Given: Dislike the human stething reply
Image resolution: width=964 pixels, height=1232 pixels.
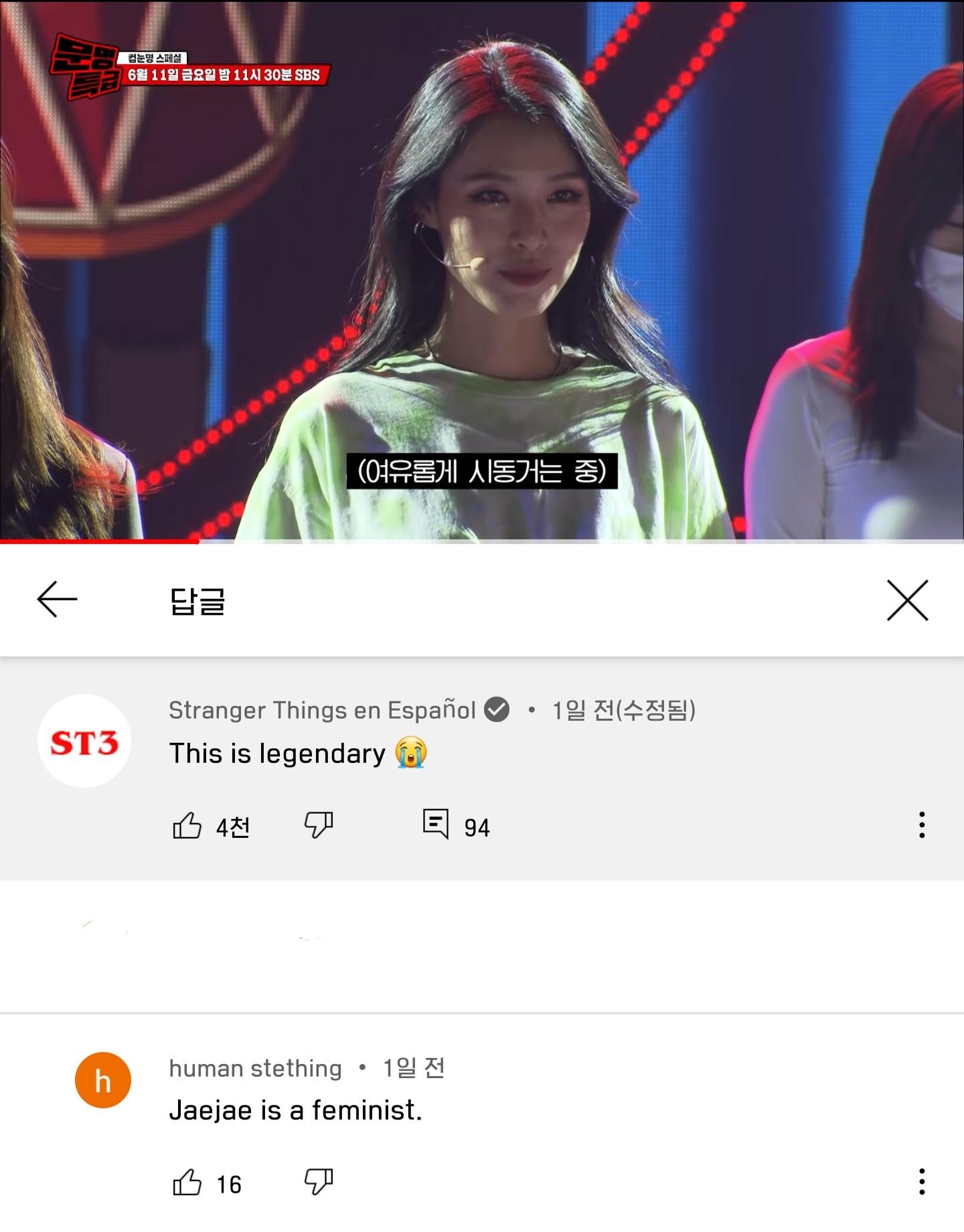Looking at the screenshot, I should click(319, 1182).
